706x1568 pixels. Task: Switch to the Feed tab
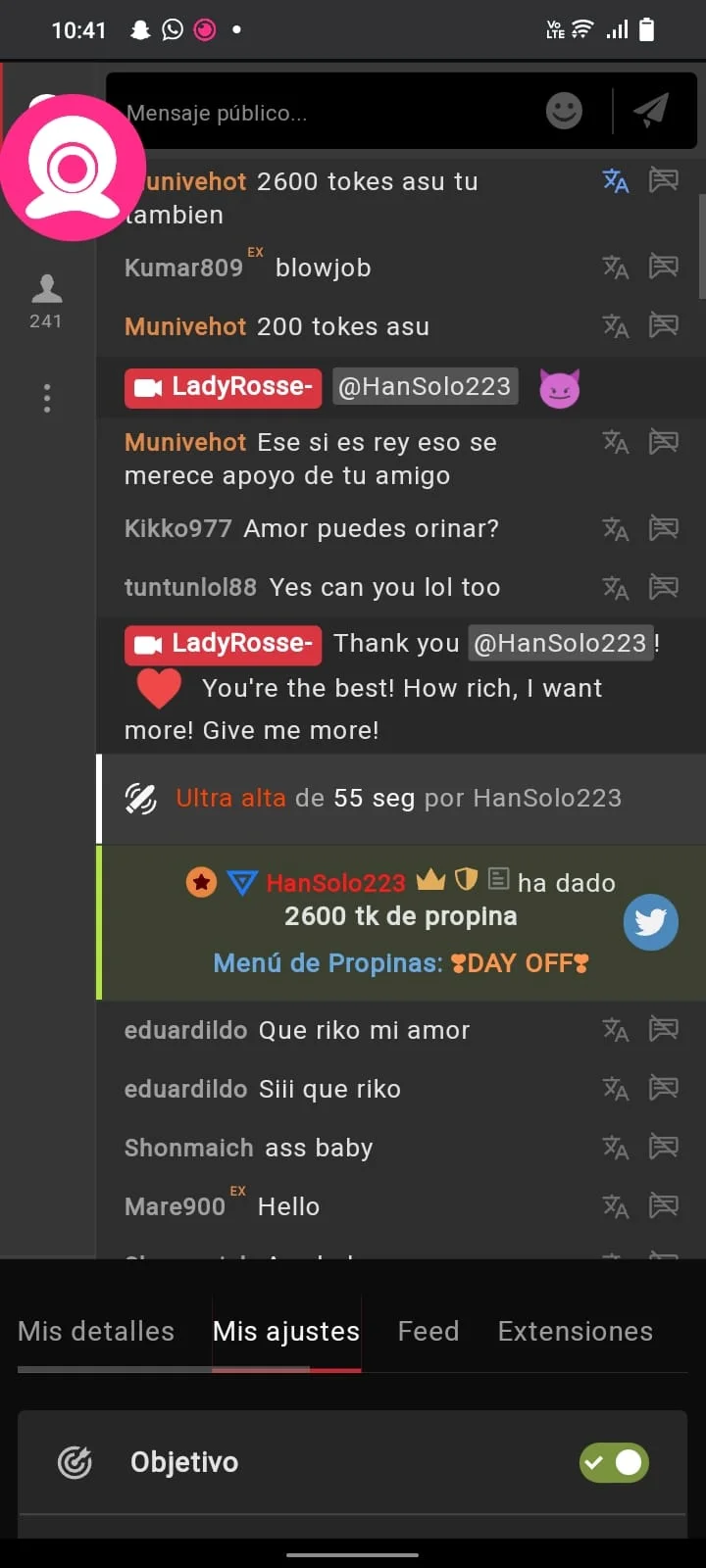pyautogui.click(x=429, y=1331)
